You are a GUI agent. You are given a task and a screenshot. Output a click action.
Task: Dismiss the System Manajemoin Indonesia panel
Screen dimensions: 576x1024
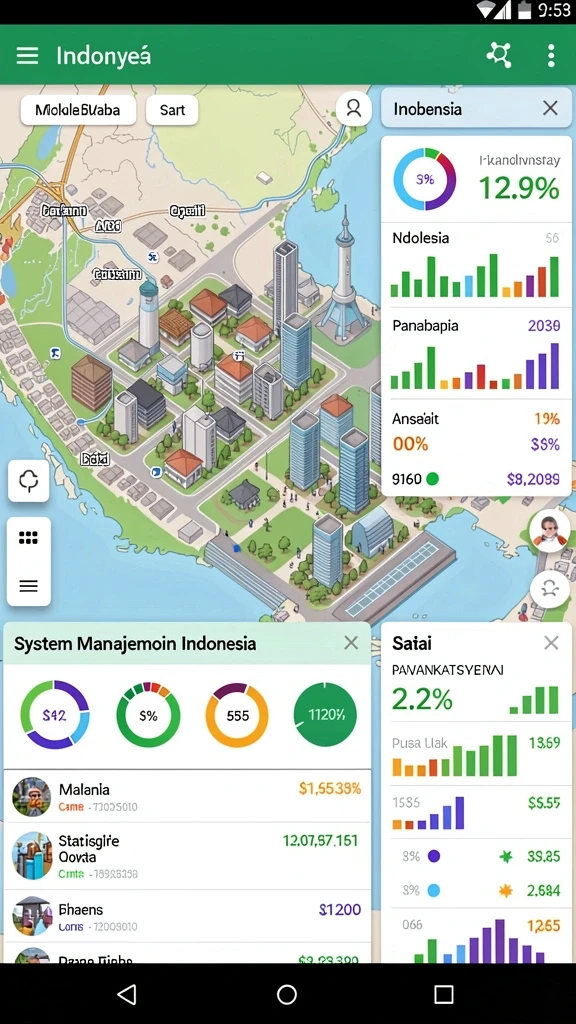coord(351,643)
